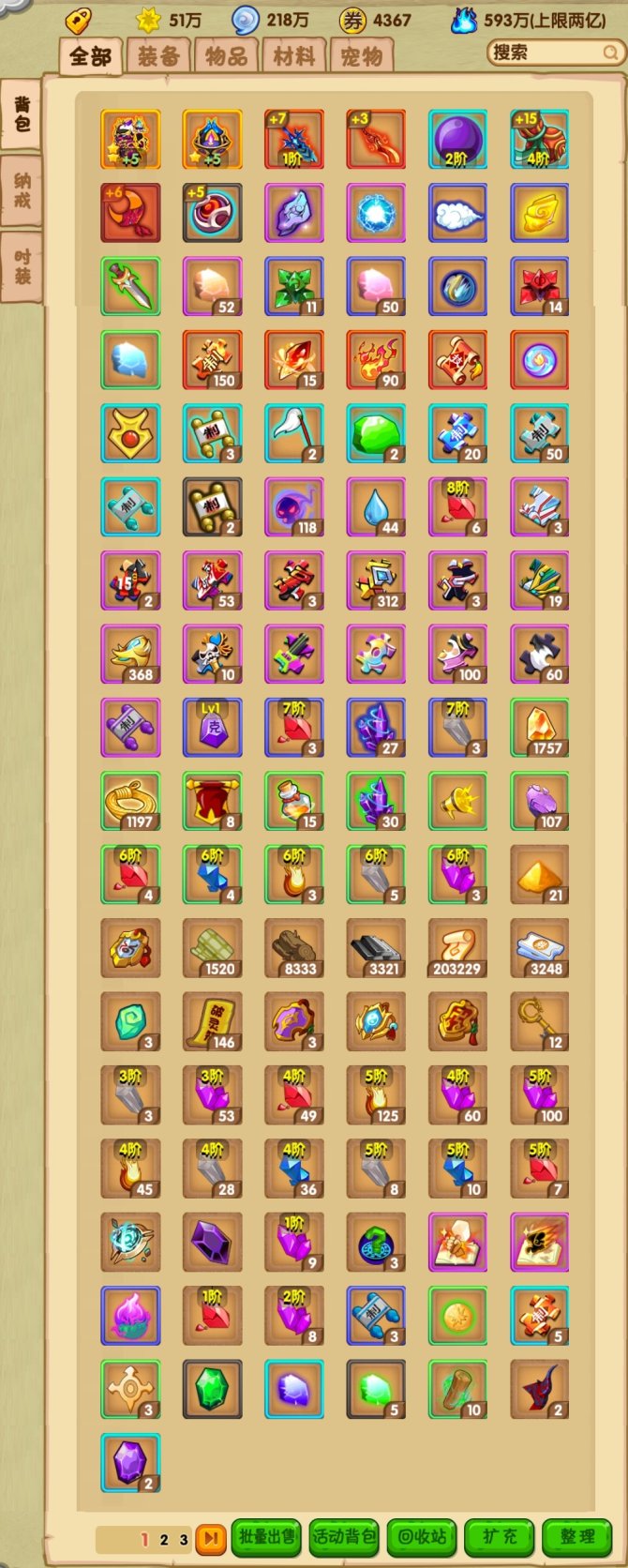Select the purple orb 2阶 item
Viewport: 628px width, 1568px height.
pos(457,140)
